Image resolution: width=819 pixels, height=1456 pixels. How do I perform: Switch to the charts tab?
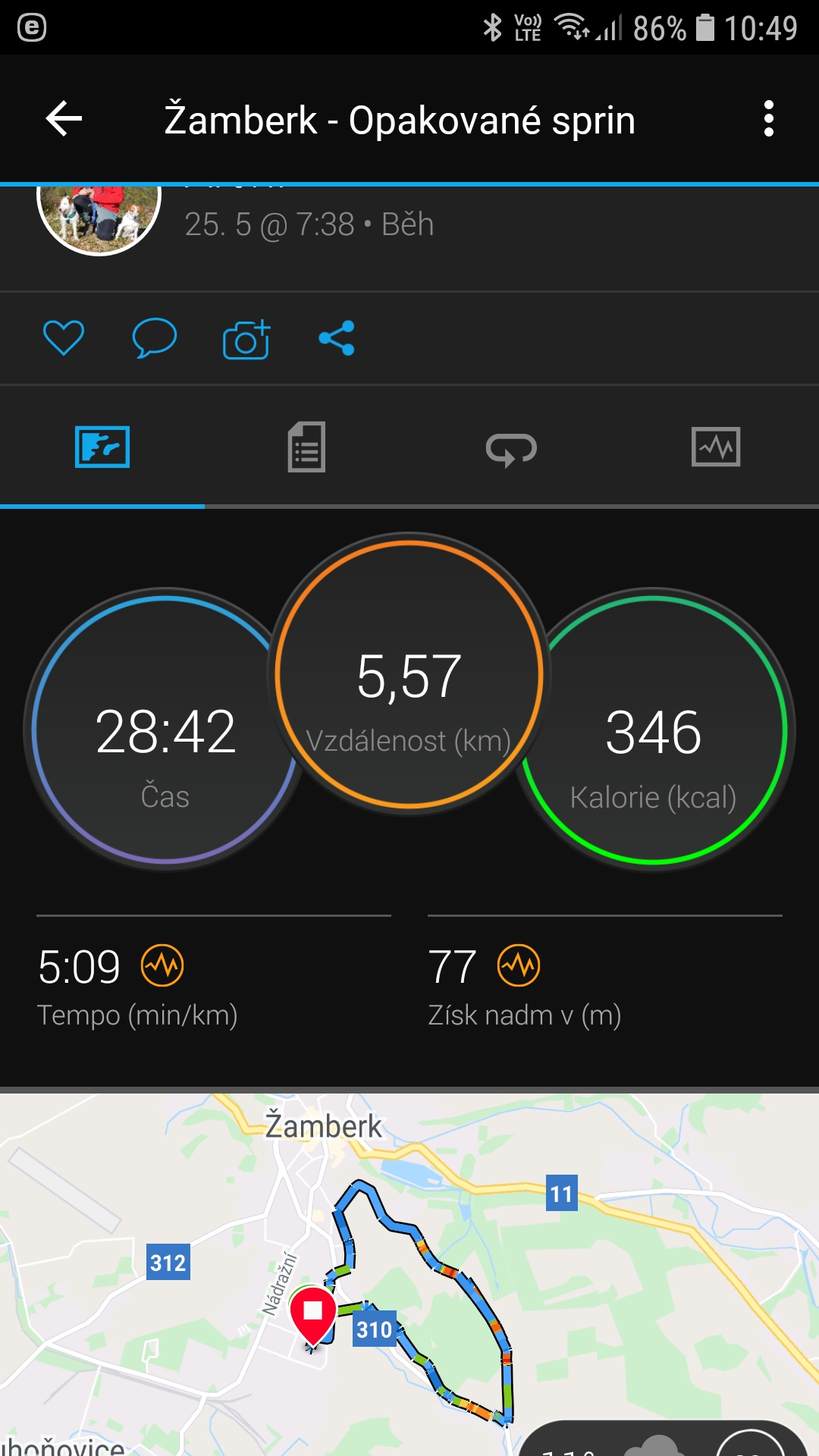pos(716,447)
